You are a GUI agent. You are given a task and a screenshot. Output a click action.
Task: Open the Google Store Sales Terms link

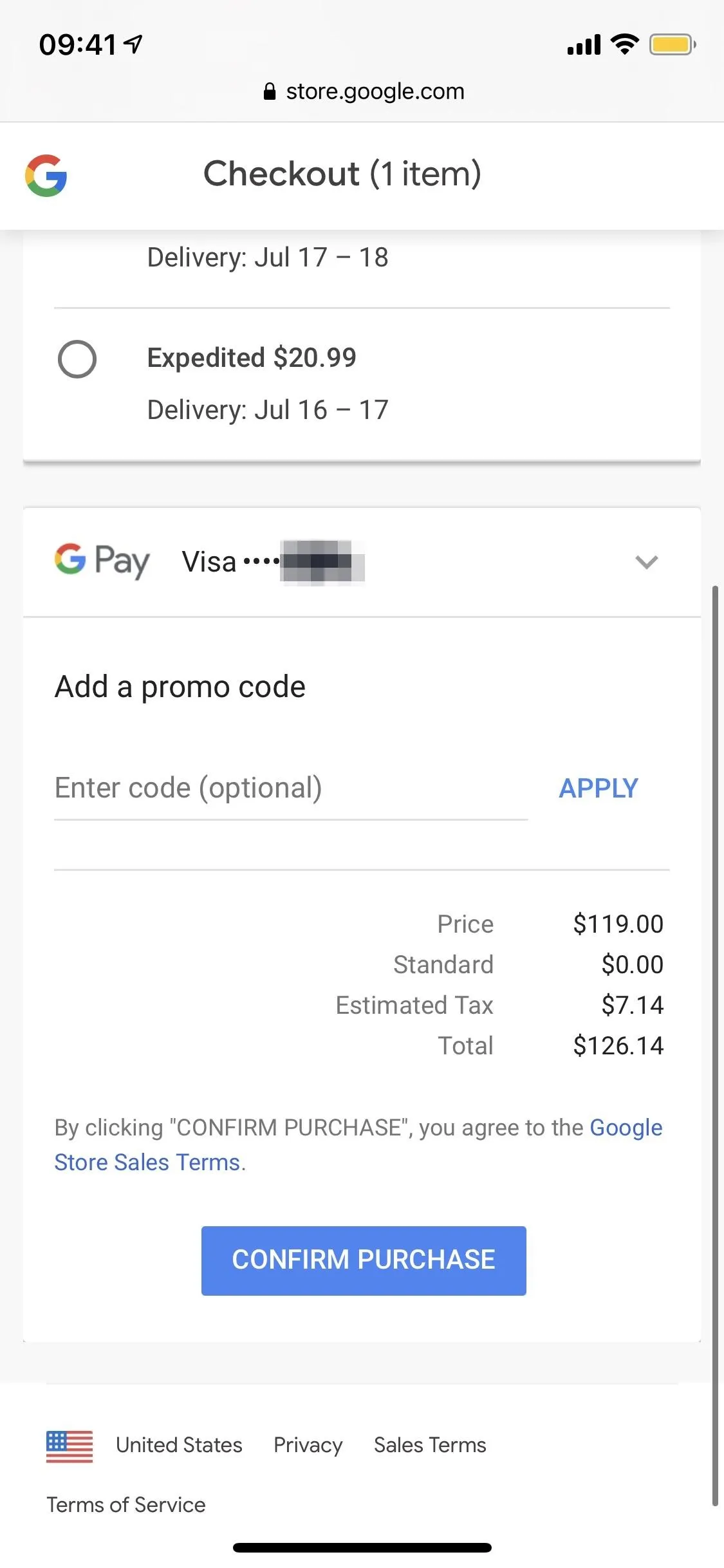point(358,1145)
